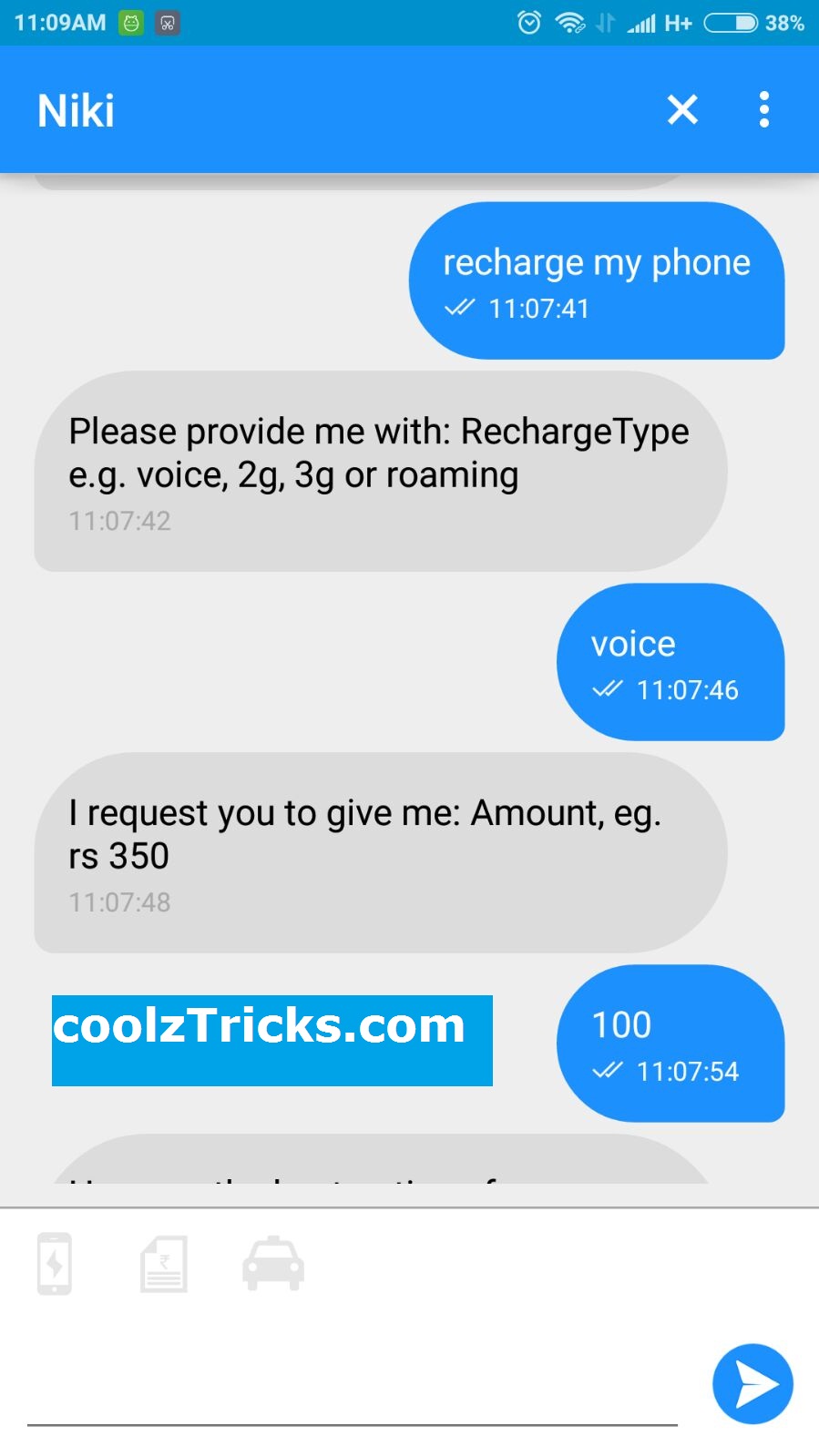The height and width of the screenshot is (1456, 819).
Task: Open the three-dot overflow menu
Action: (764, 110)
